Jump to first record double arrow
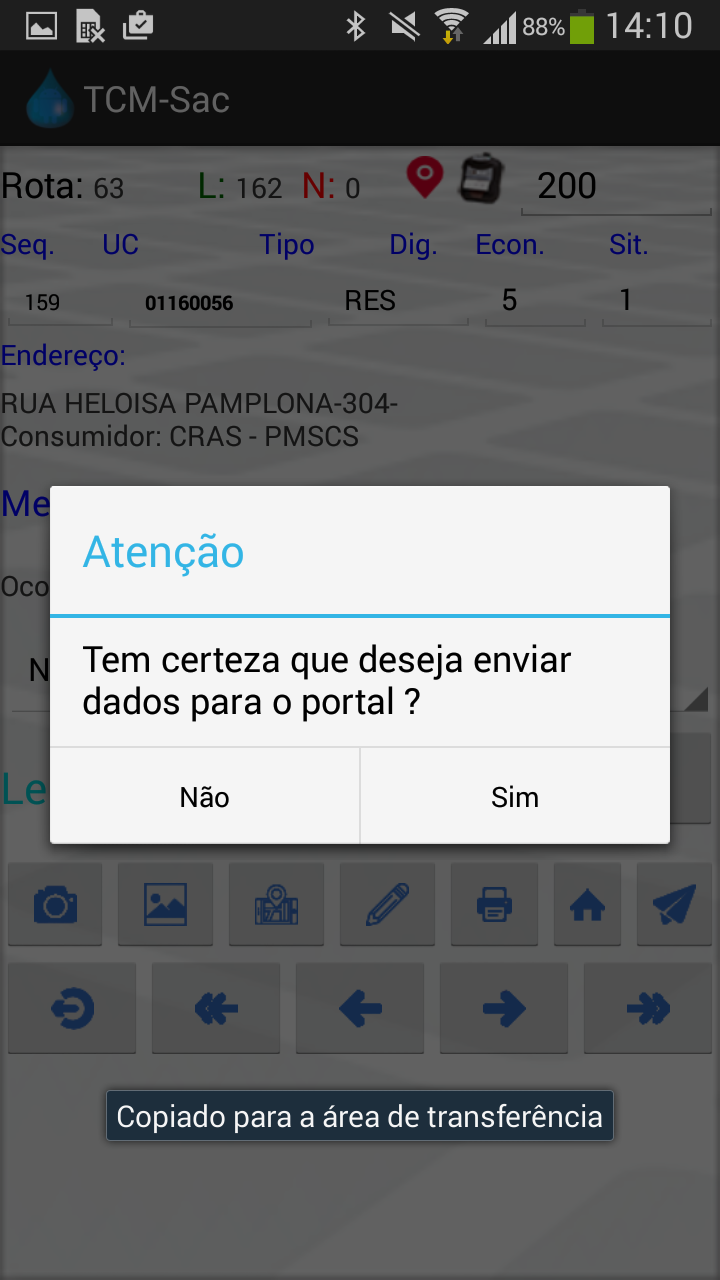This screenshot has width=720, height=1280. [216, 1008]
